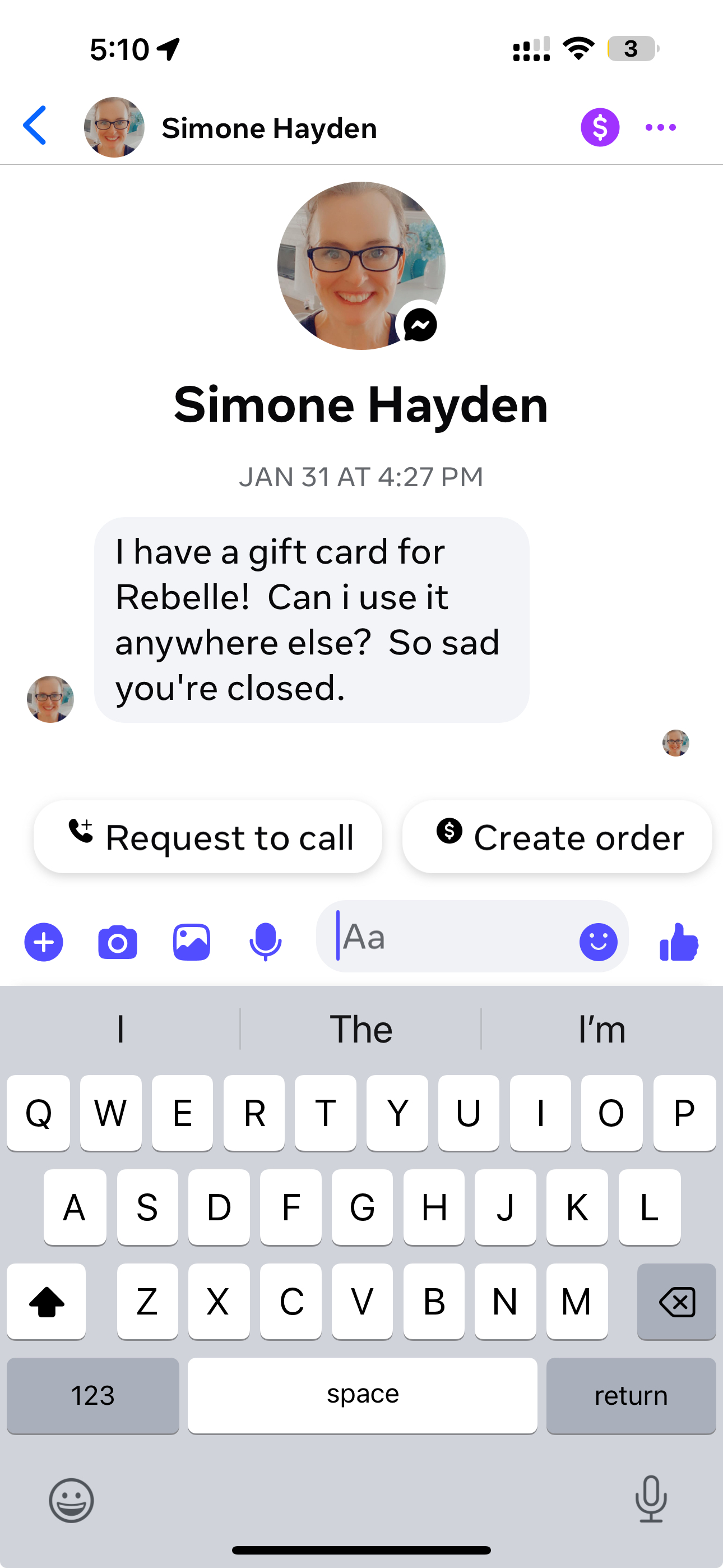Open the photo gallery picker
Screen dimensions: 723x1568
192,942
